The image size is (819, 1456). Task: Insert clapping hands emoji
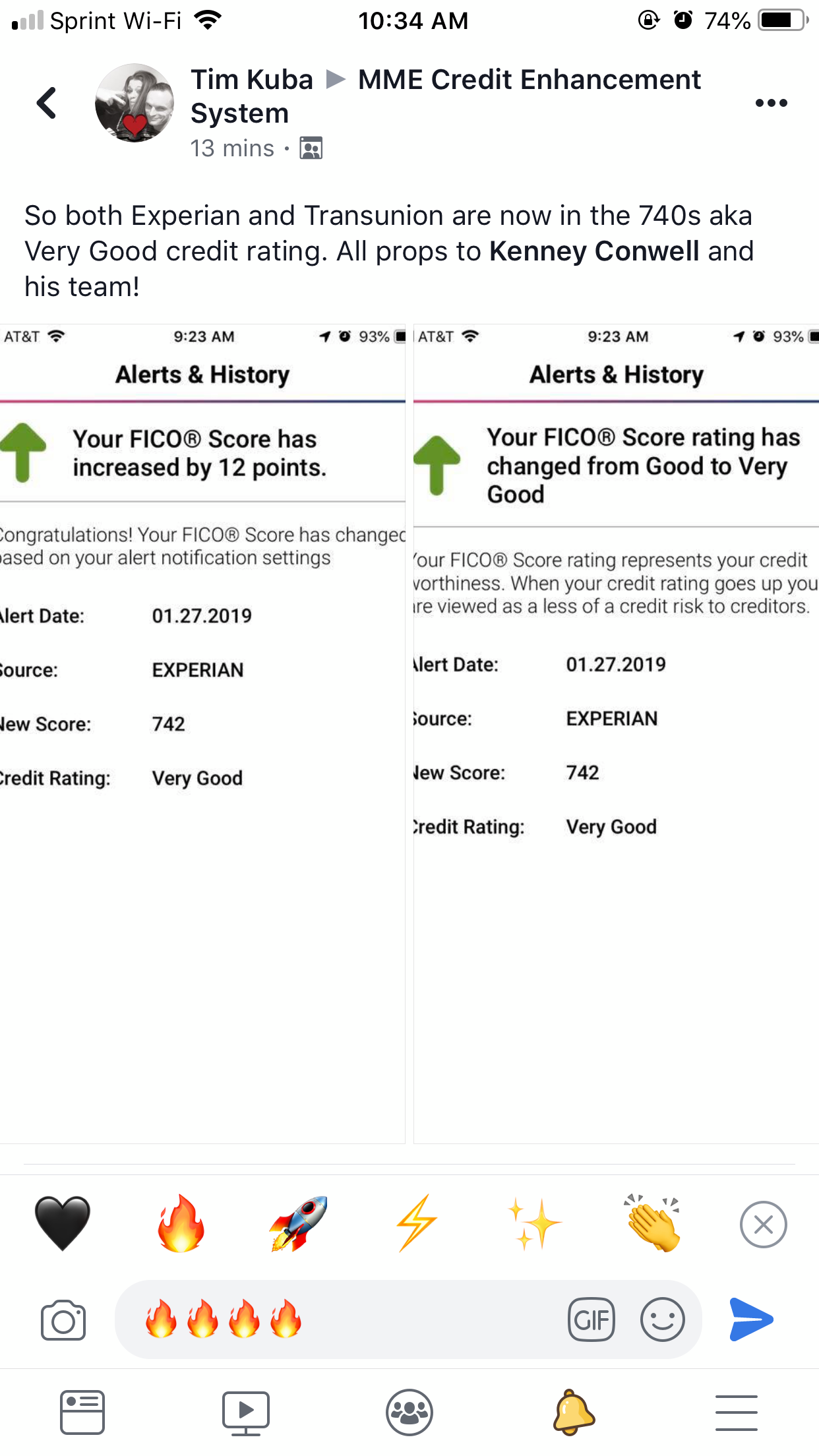tap(653, 1224)
